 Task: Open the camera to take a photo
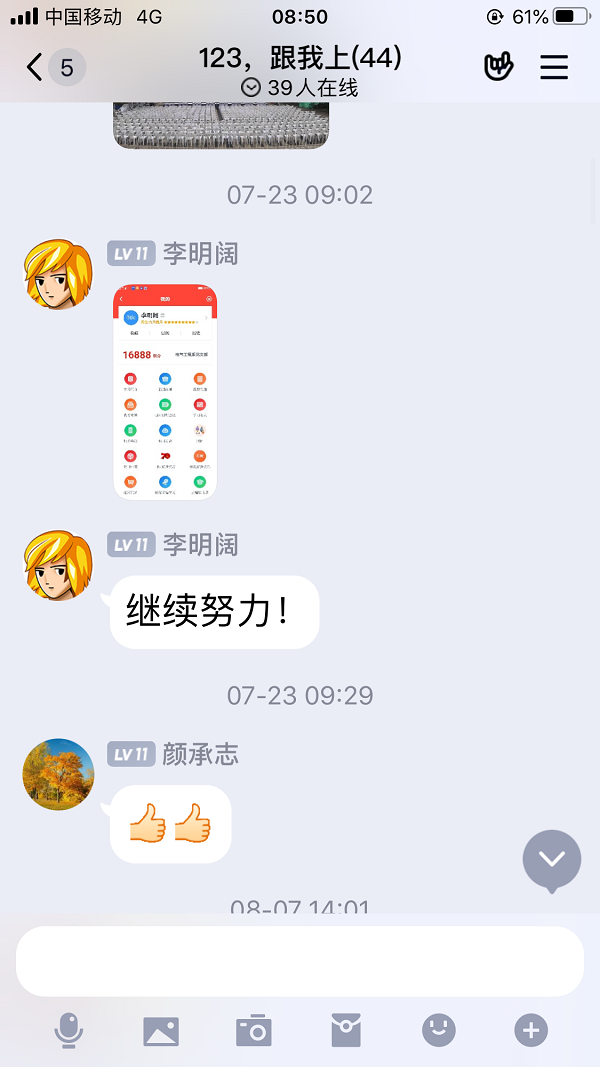(x=254, y=1030)
